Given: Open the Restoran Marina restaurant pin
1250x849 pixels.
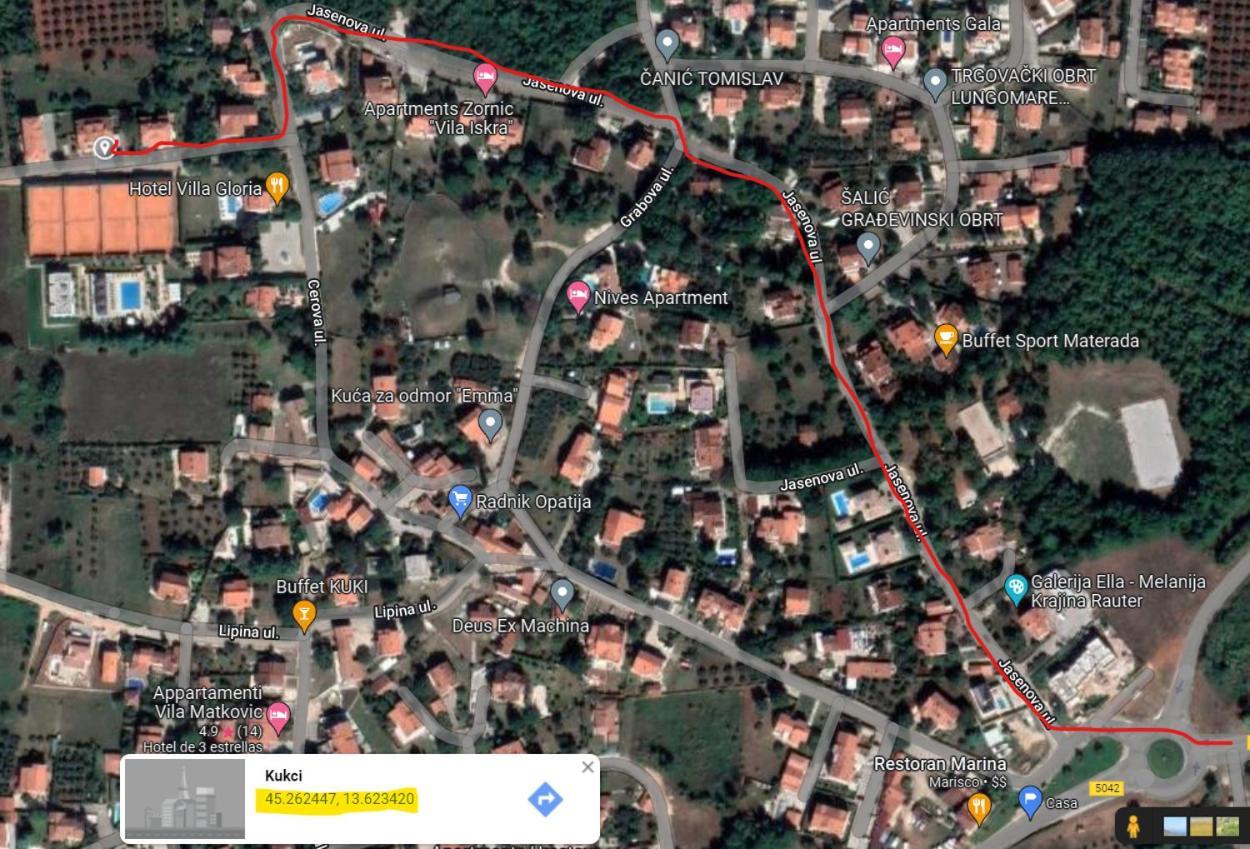Looking at the screenshot, I should 979,805.
